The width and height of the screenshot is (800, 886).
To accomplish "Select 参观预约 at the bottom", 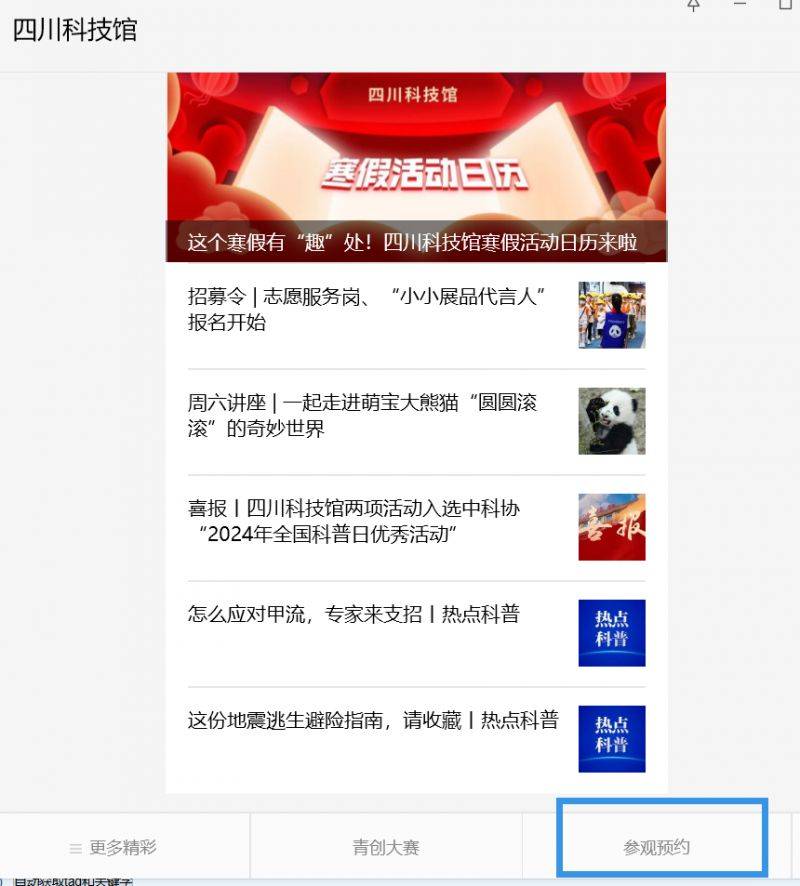I will click(x=657, y=848).
